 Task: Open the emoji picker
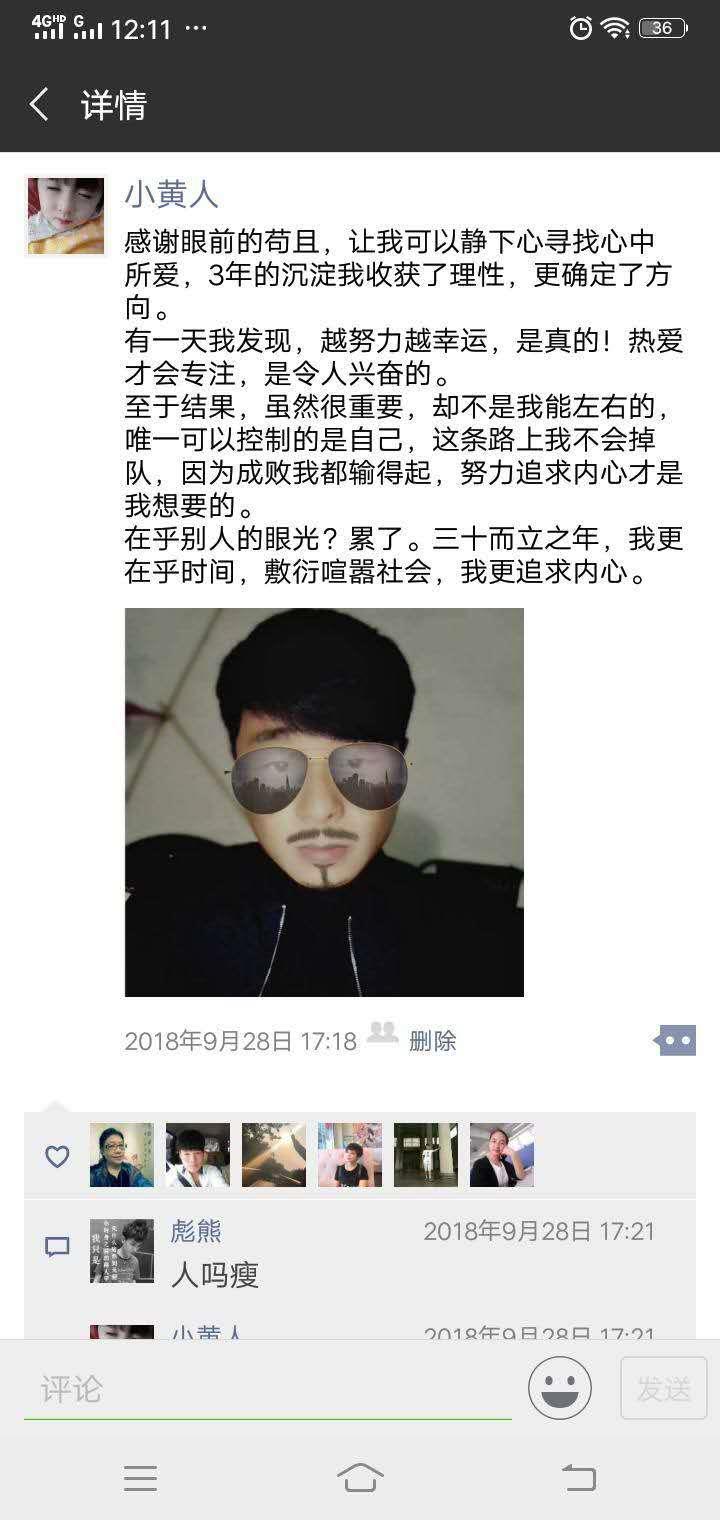560,1388
